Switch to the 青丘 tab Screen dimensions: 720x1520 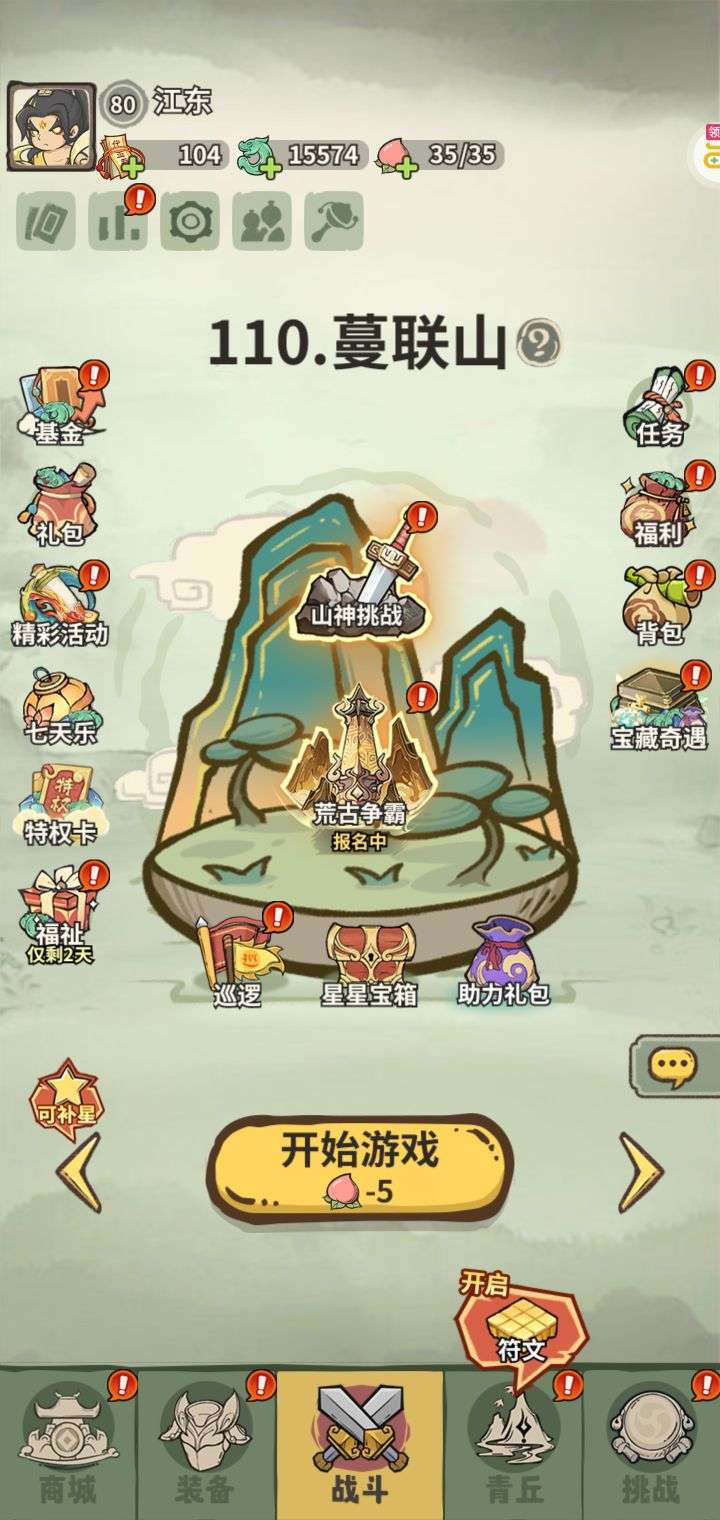tap(514, 1443)
